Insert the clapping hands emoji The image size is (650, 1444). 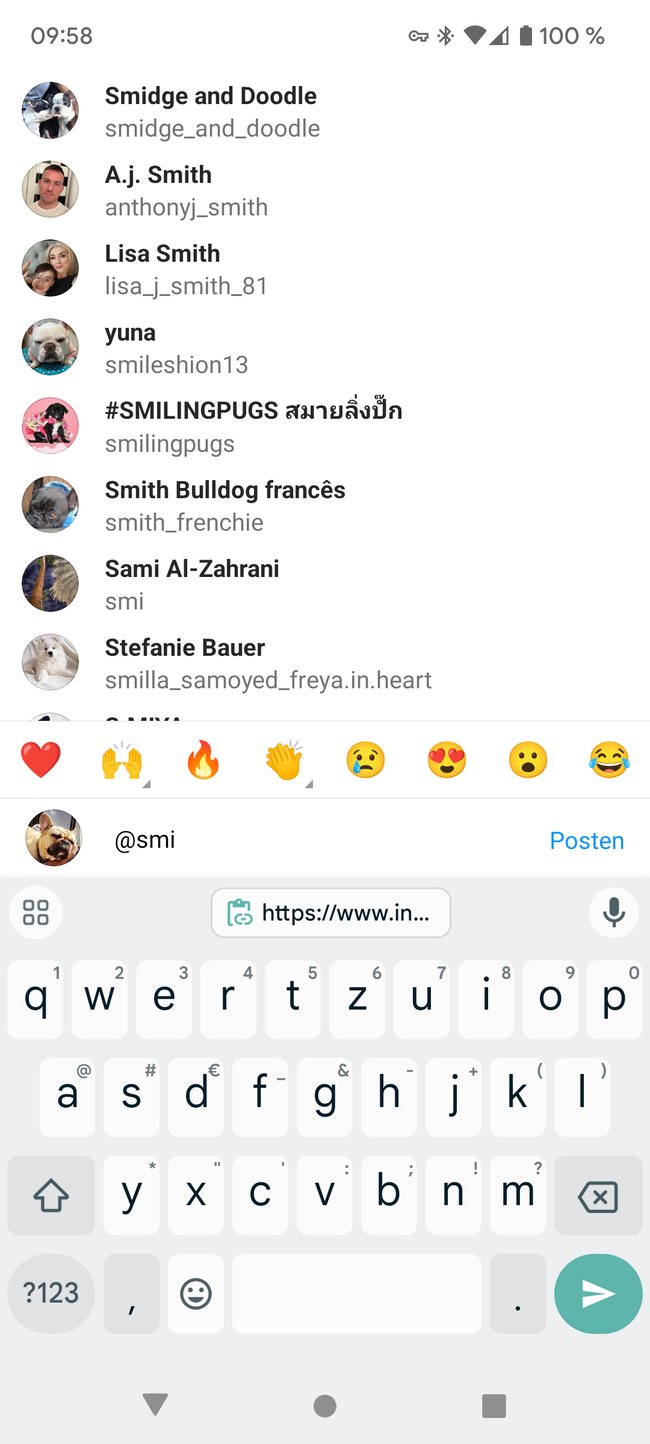pos(285,762)
